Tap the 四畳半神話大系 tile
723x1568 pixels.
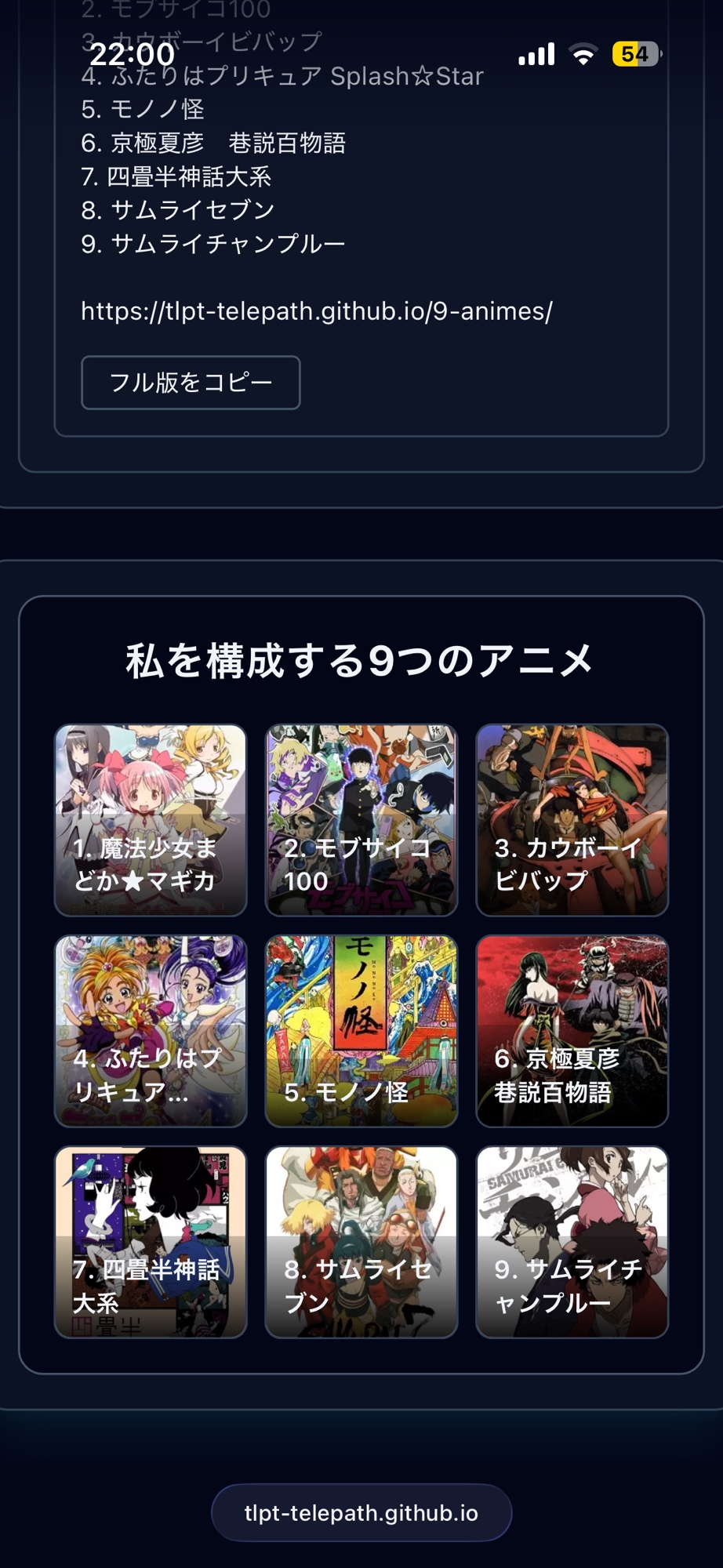point(151,1242)
